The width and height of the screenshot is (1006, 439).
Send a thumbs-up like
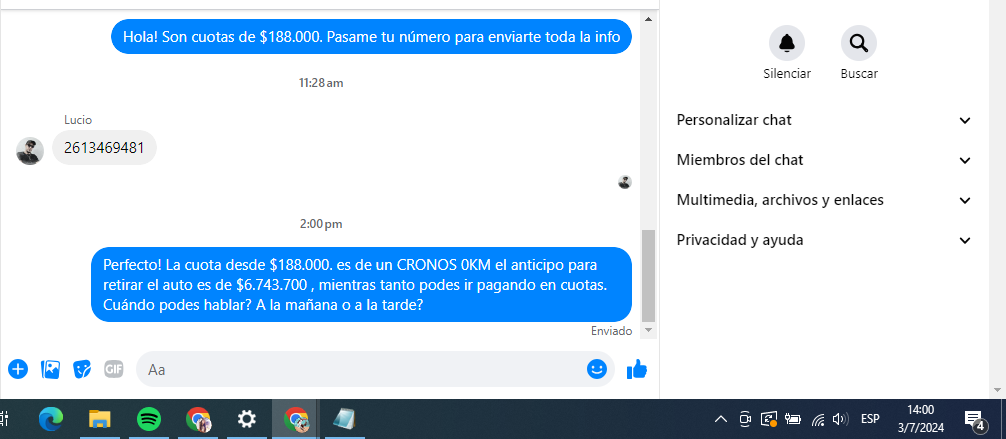(x=637, y=369)
